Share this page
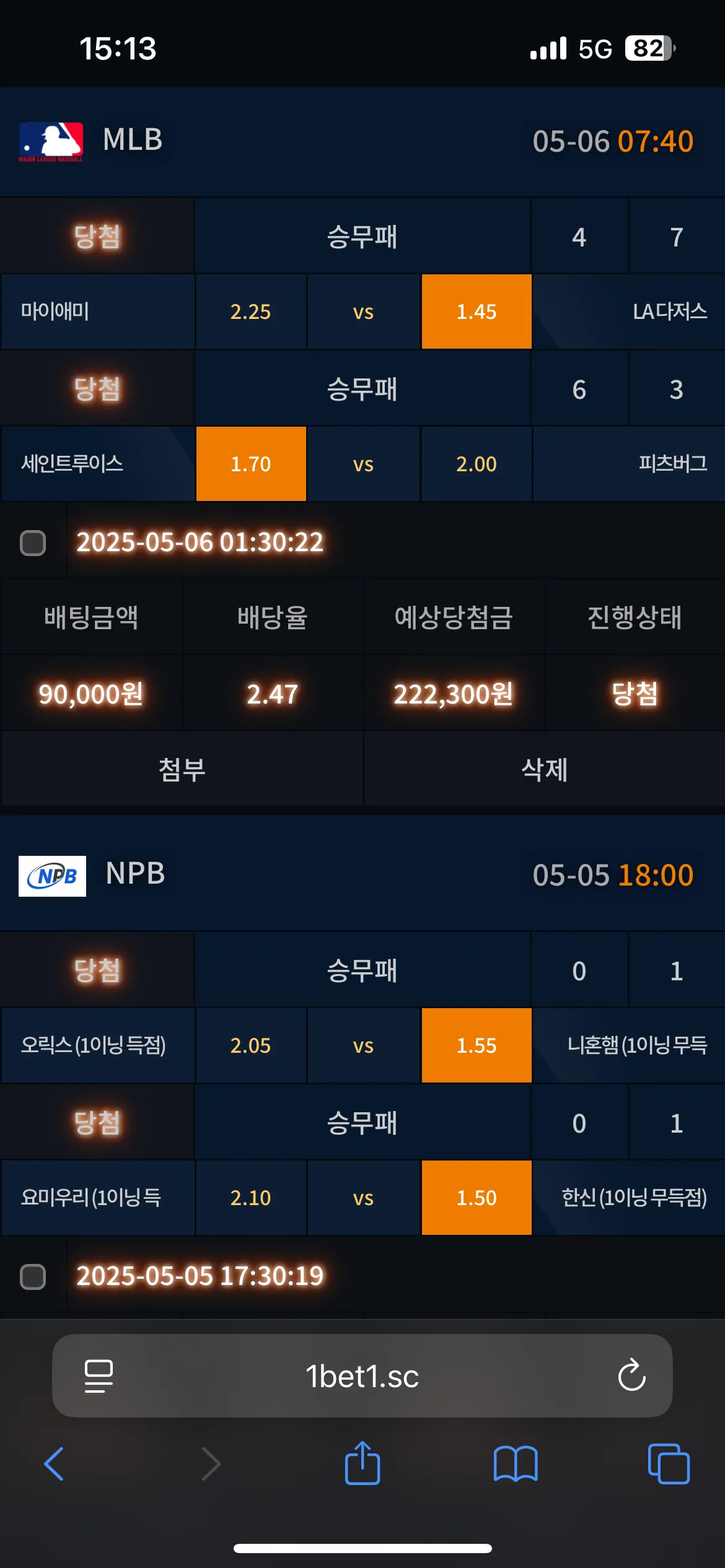 click(362, 1463)
